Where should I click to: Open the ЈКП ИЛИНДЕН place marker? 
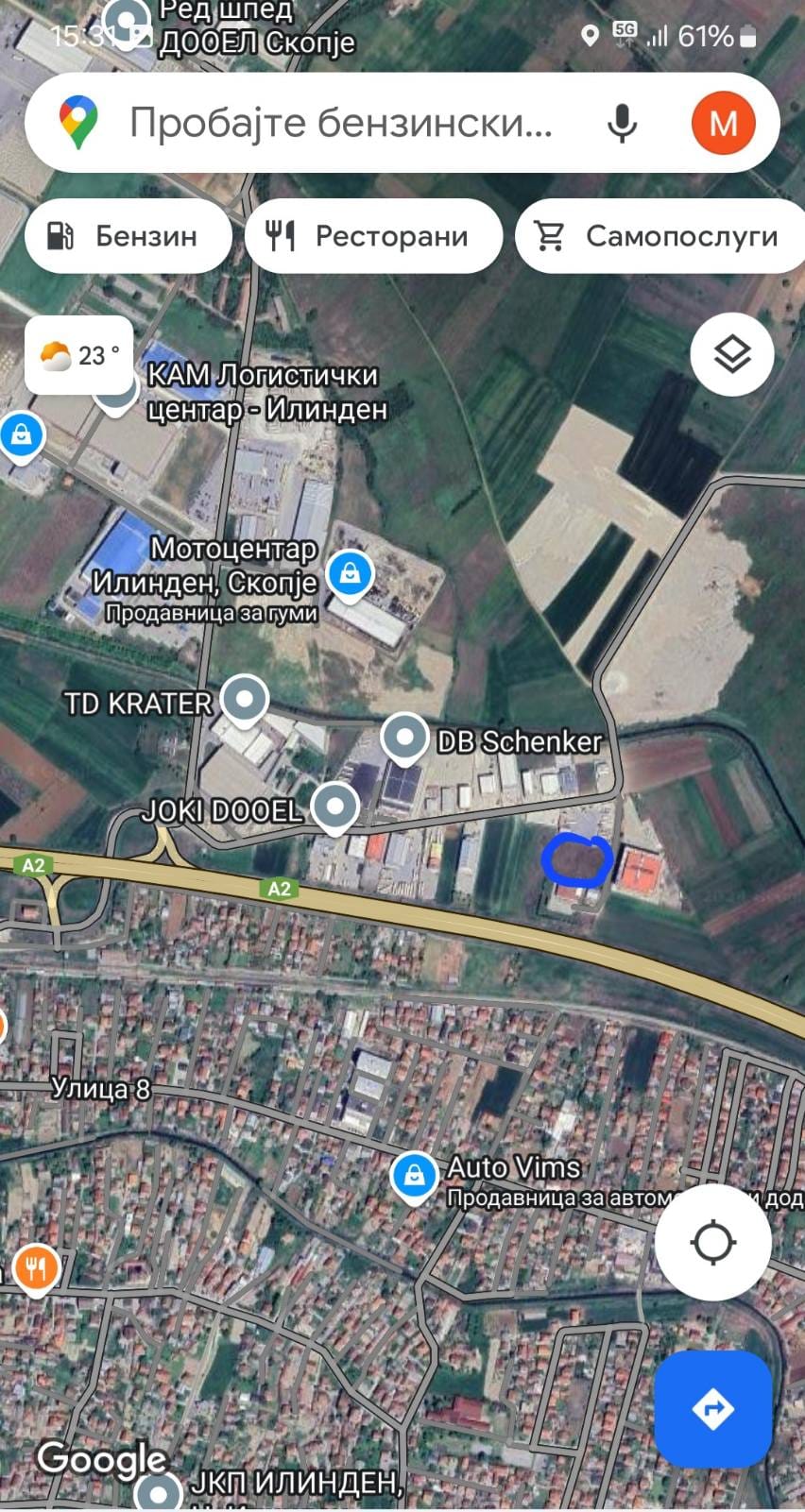click(158, 1492)
